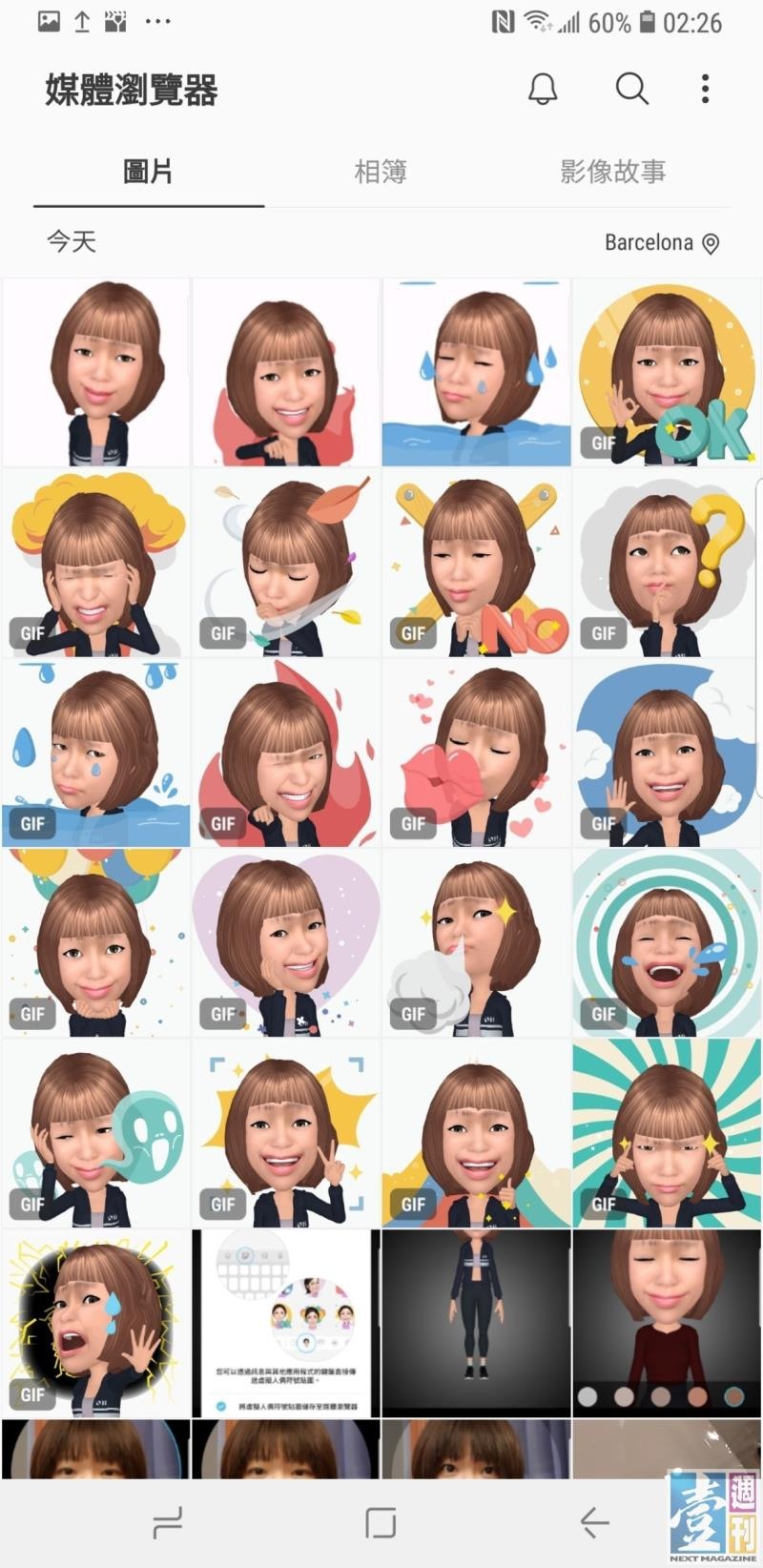
Task: Open the green ghost emoji GIF
Action: [x=95, y=1134]
